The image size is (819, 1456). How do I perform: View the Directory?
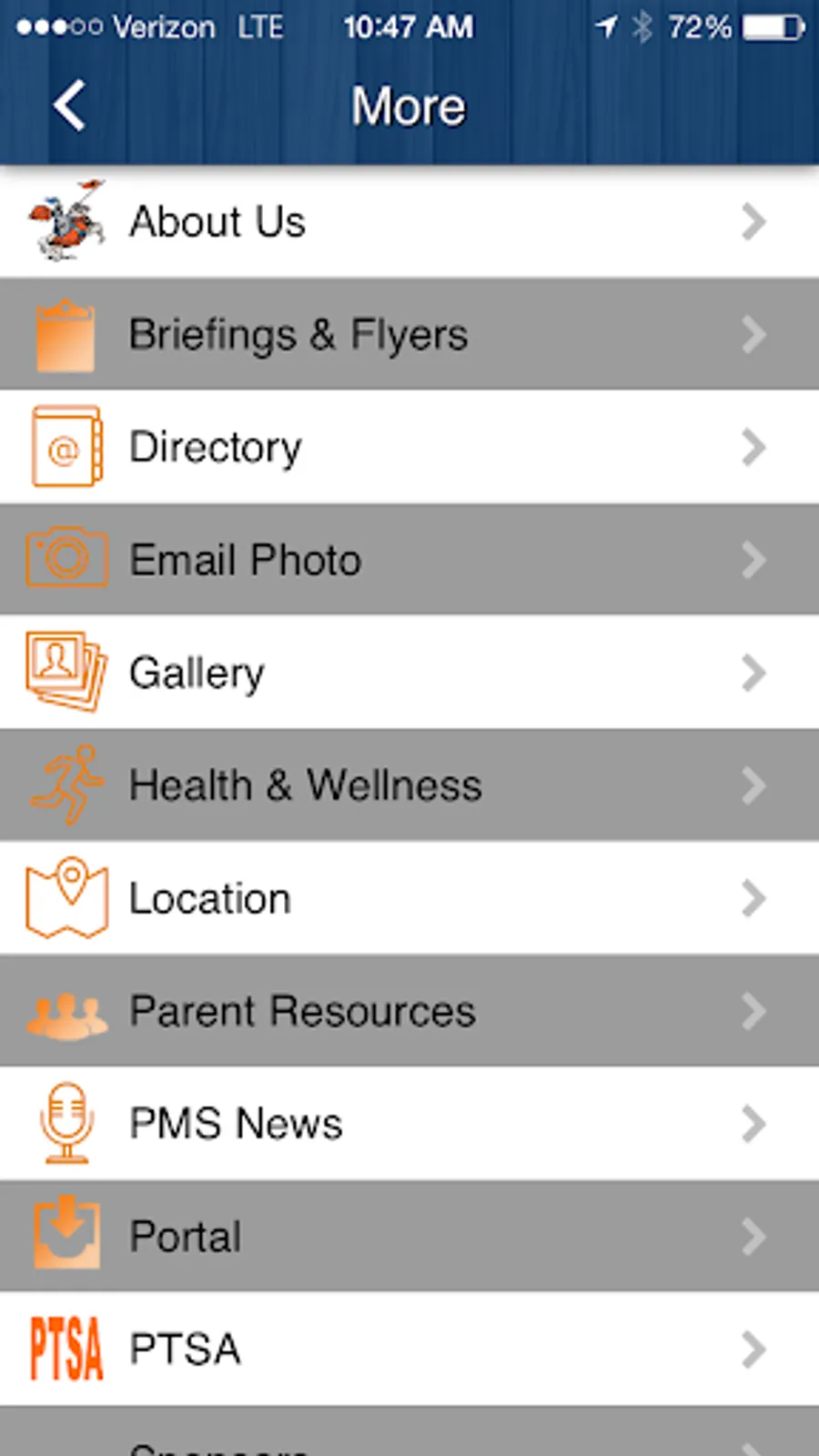409,448
